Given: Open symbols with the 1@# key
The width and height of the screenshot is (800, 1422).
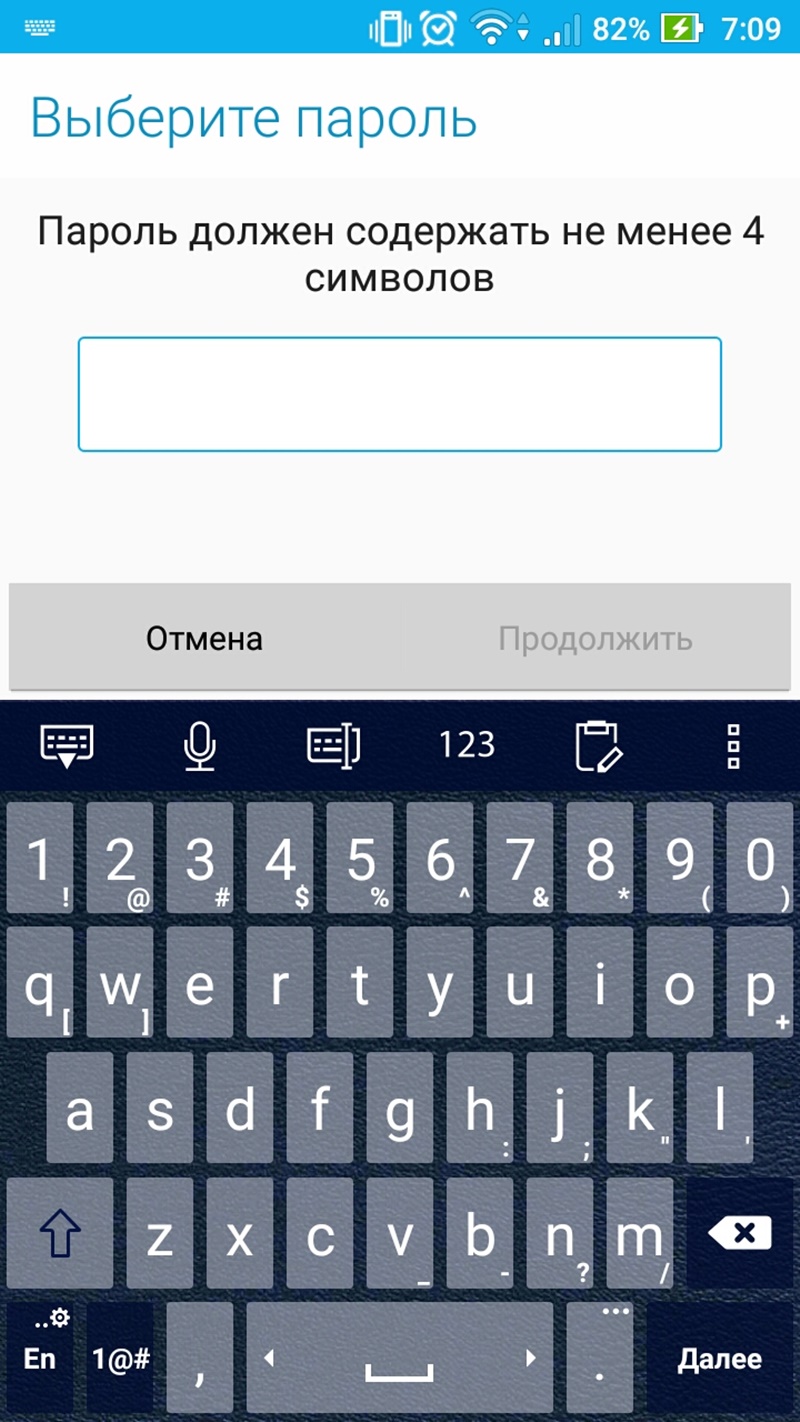Looking at the screenshot, I should tap(120, 1358).
